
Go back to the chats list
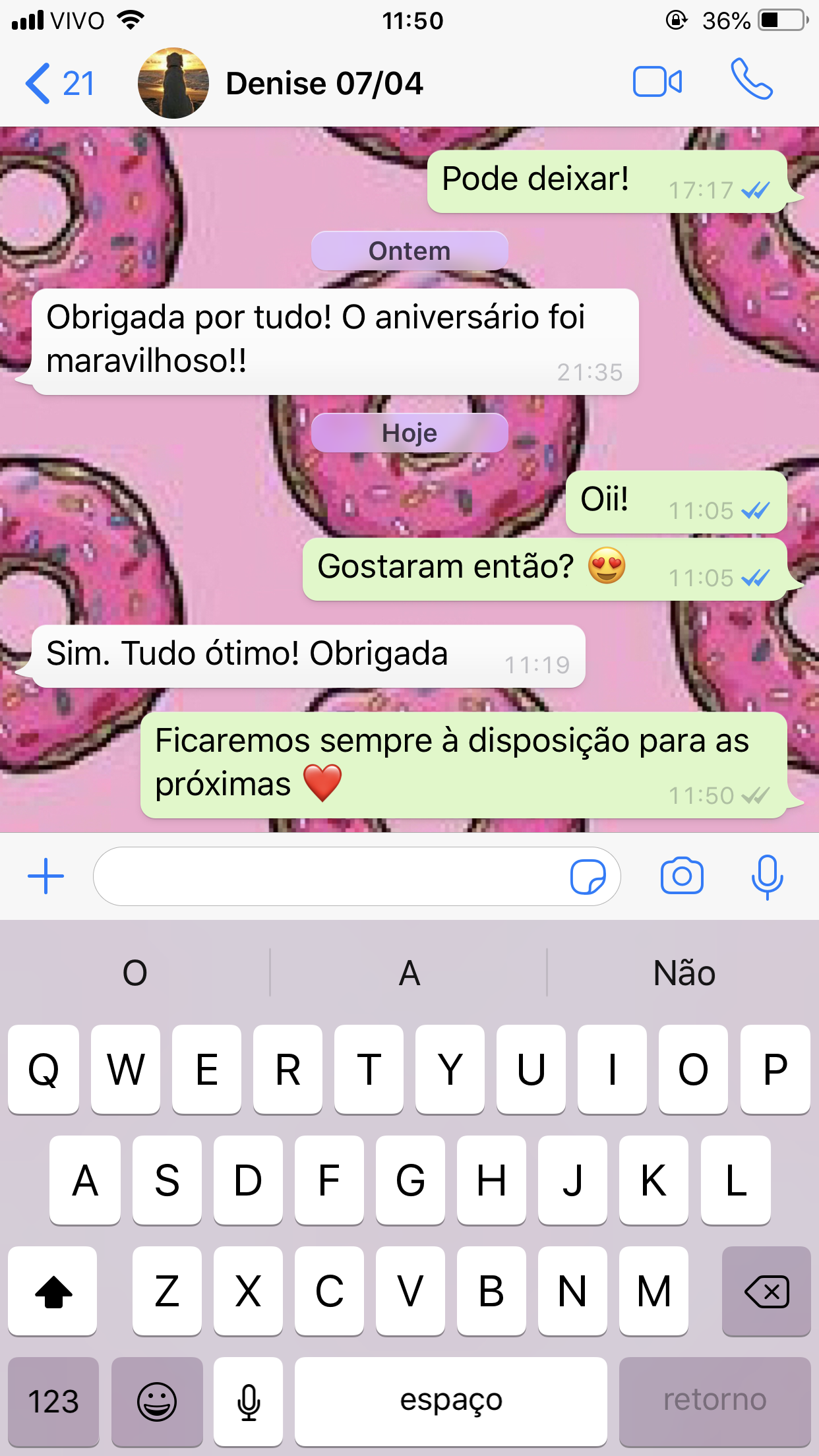(59, 82)
